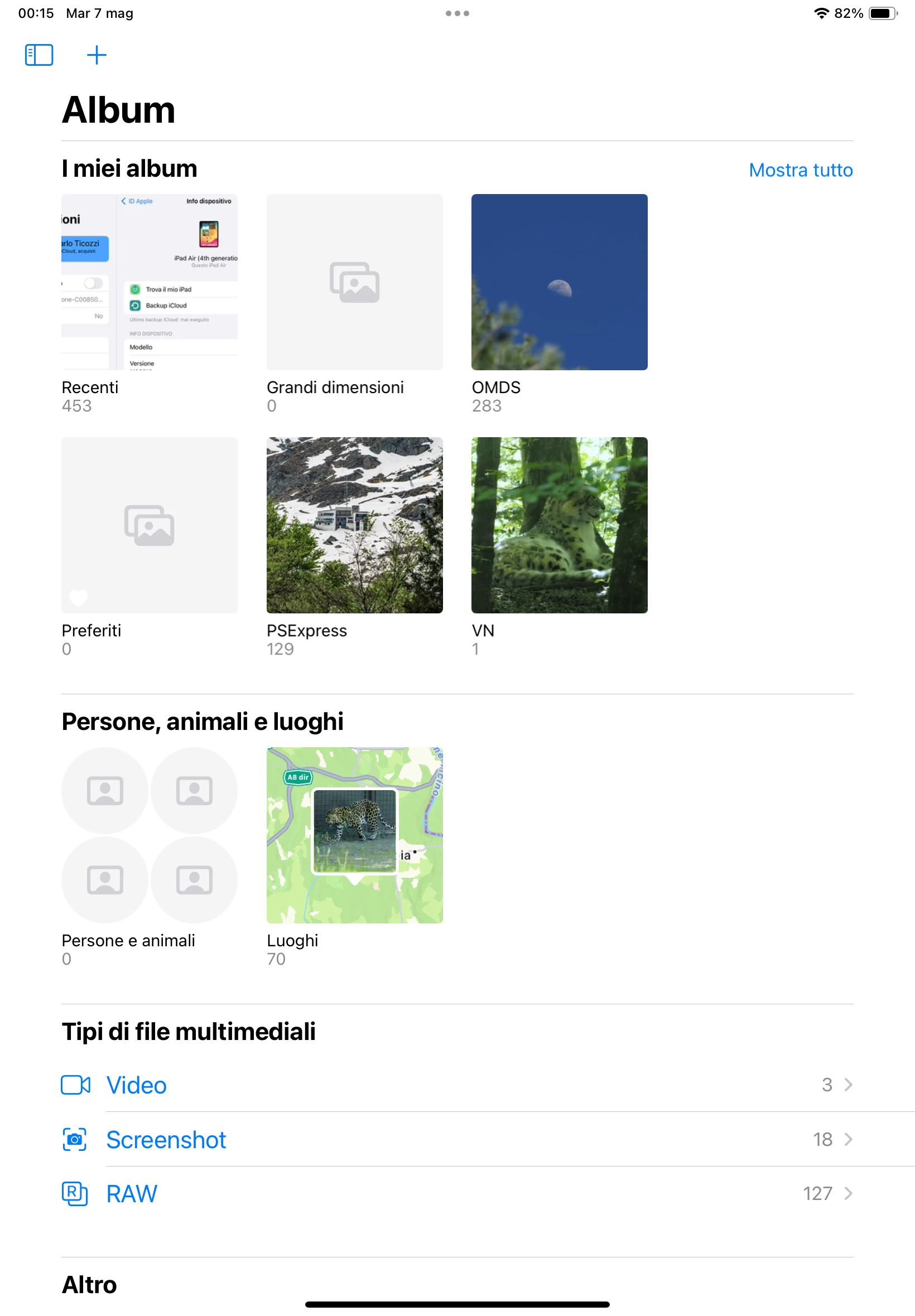The image size is (915, 1316).
Task: Open the VN album
Action: click(559, 525)
